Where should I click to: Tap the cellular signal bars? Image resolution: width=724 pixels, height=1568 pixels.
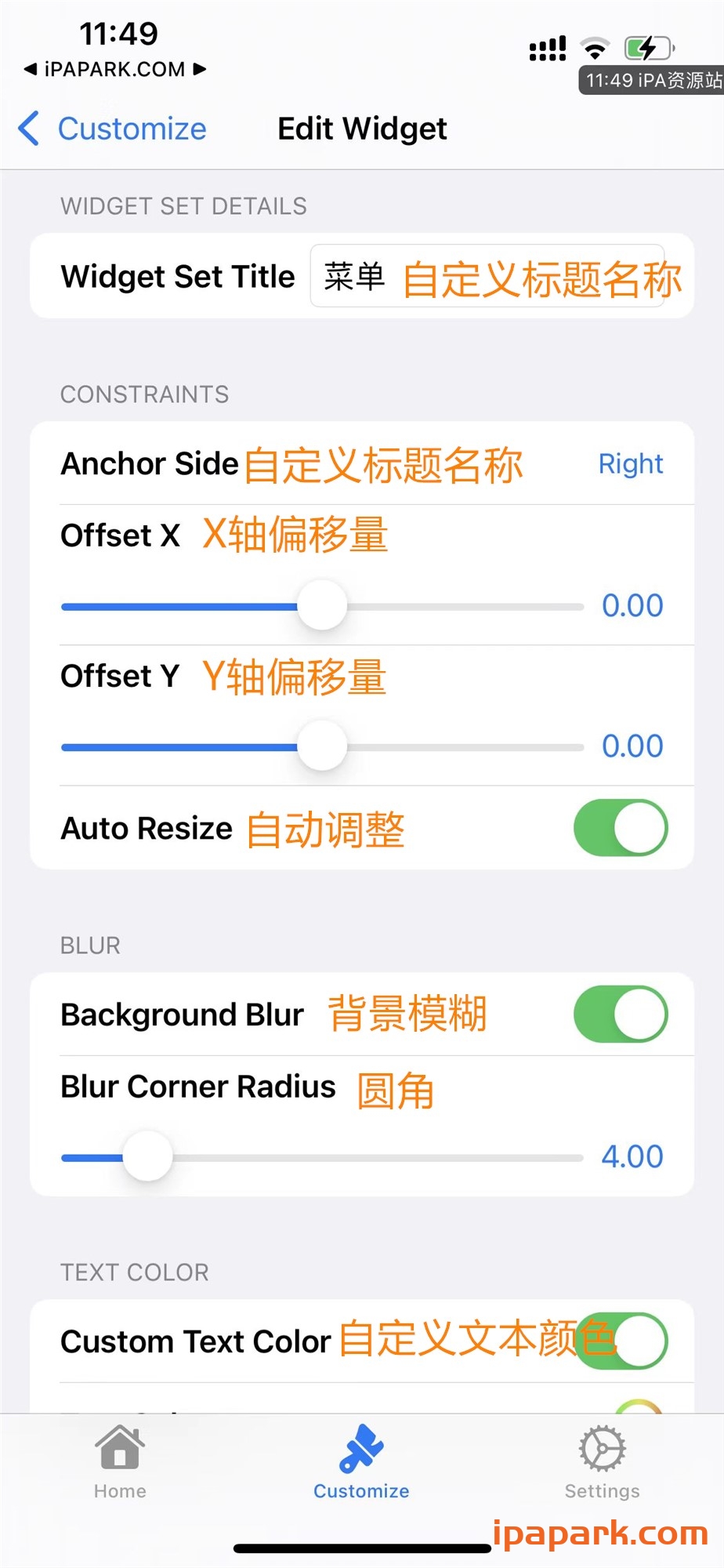pyautogui.click(x=547, y=47)
